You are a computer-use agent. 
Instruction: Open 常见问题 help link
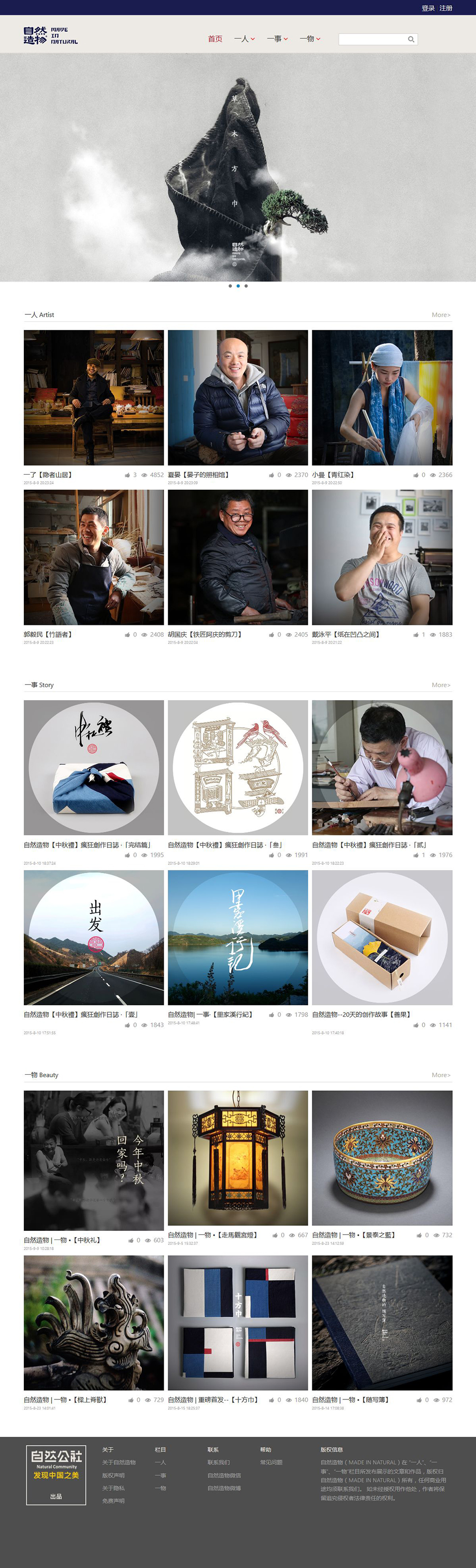(271, 1462)
